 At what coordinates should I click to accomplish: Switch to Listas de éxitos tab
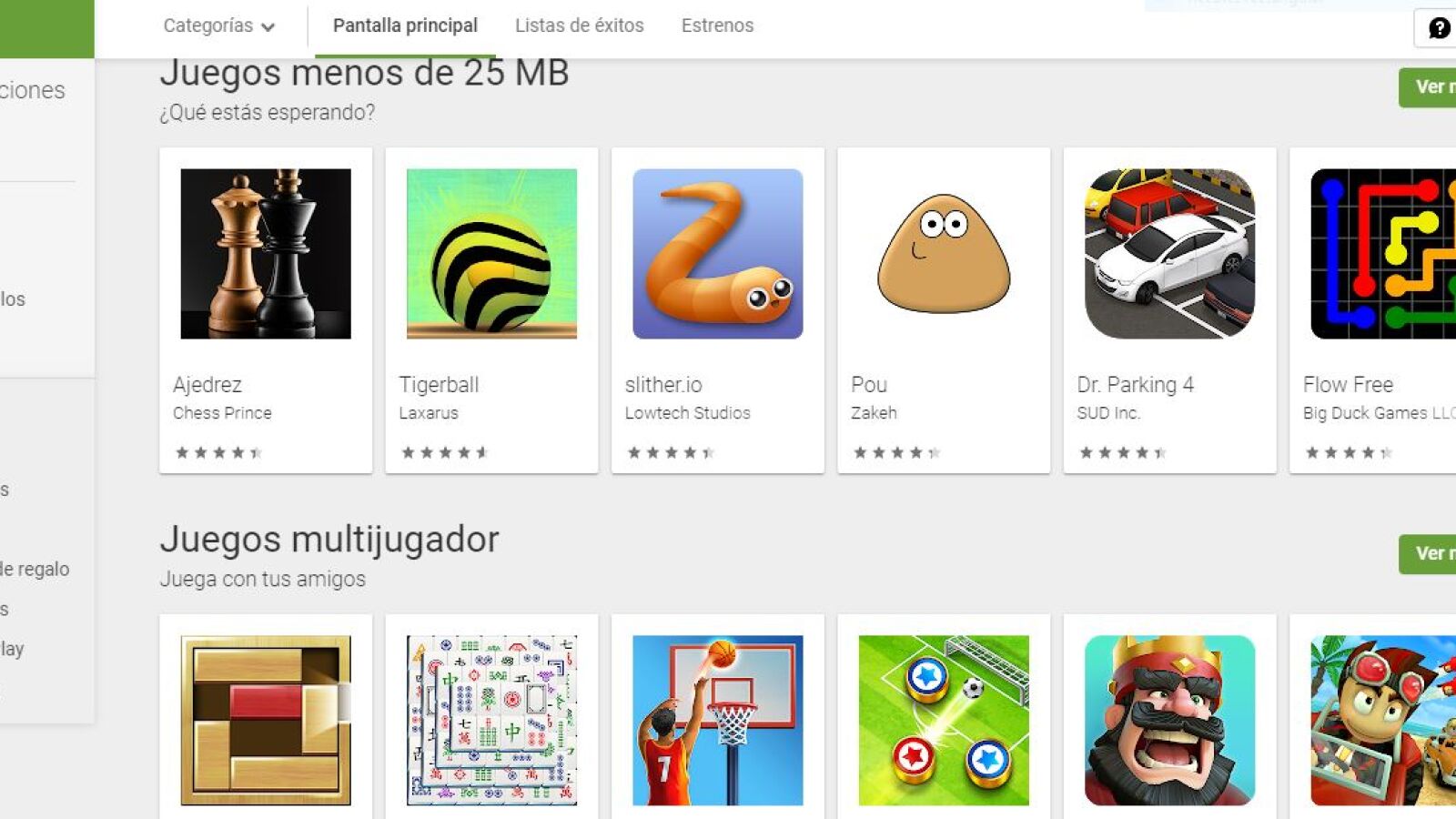(579, 25)
